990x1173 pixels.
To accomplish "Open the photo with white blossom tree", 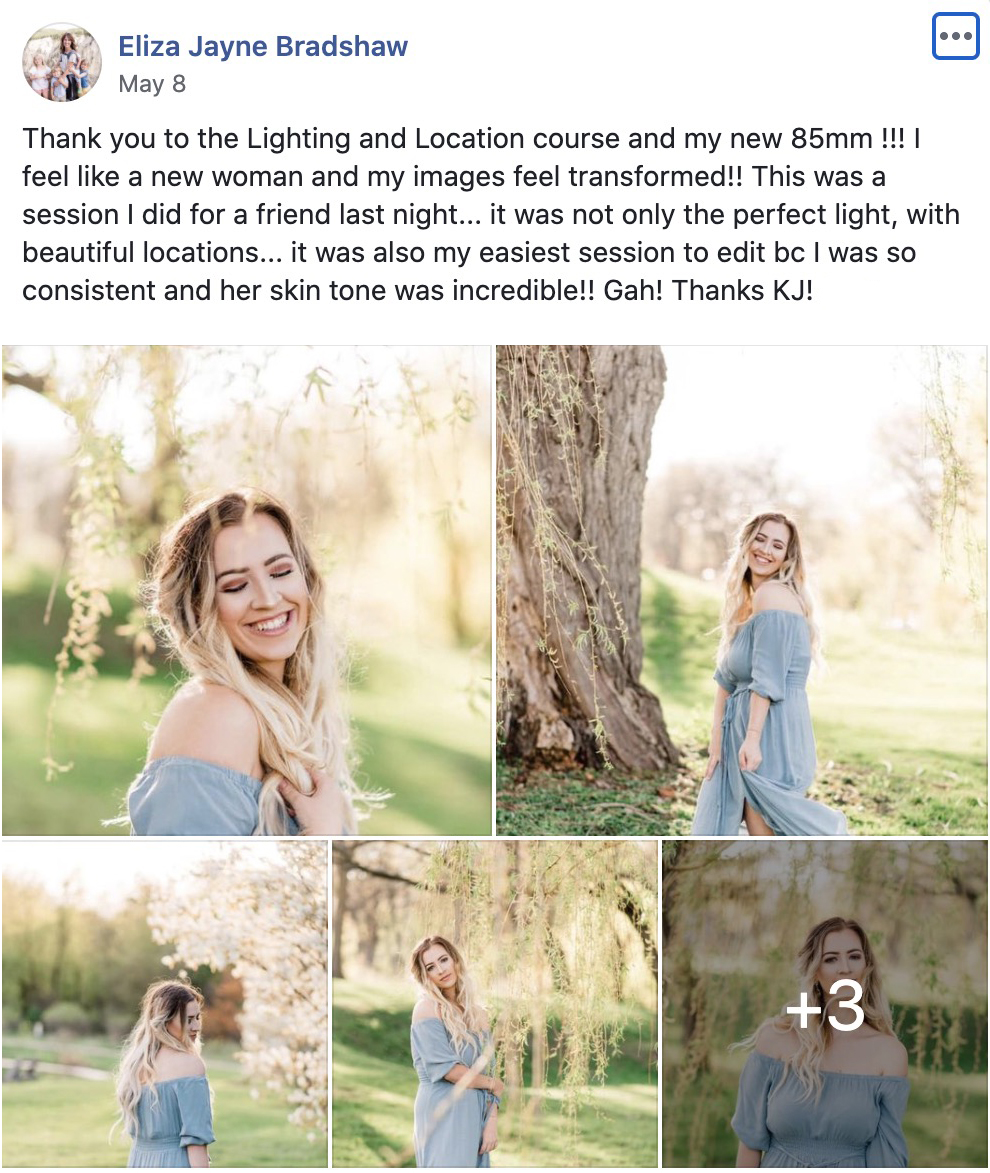I will click(165, 1003).
